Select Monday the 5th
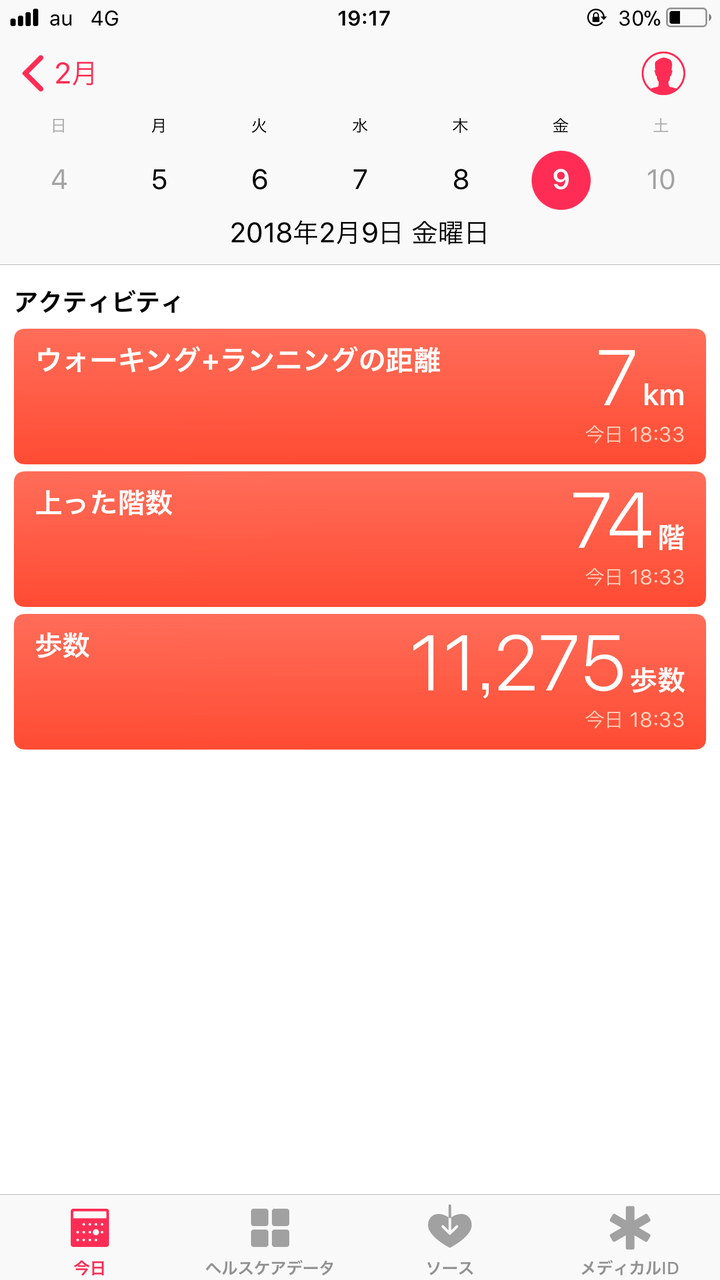Screen dimensions: 720x1280 [159, 180]
